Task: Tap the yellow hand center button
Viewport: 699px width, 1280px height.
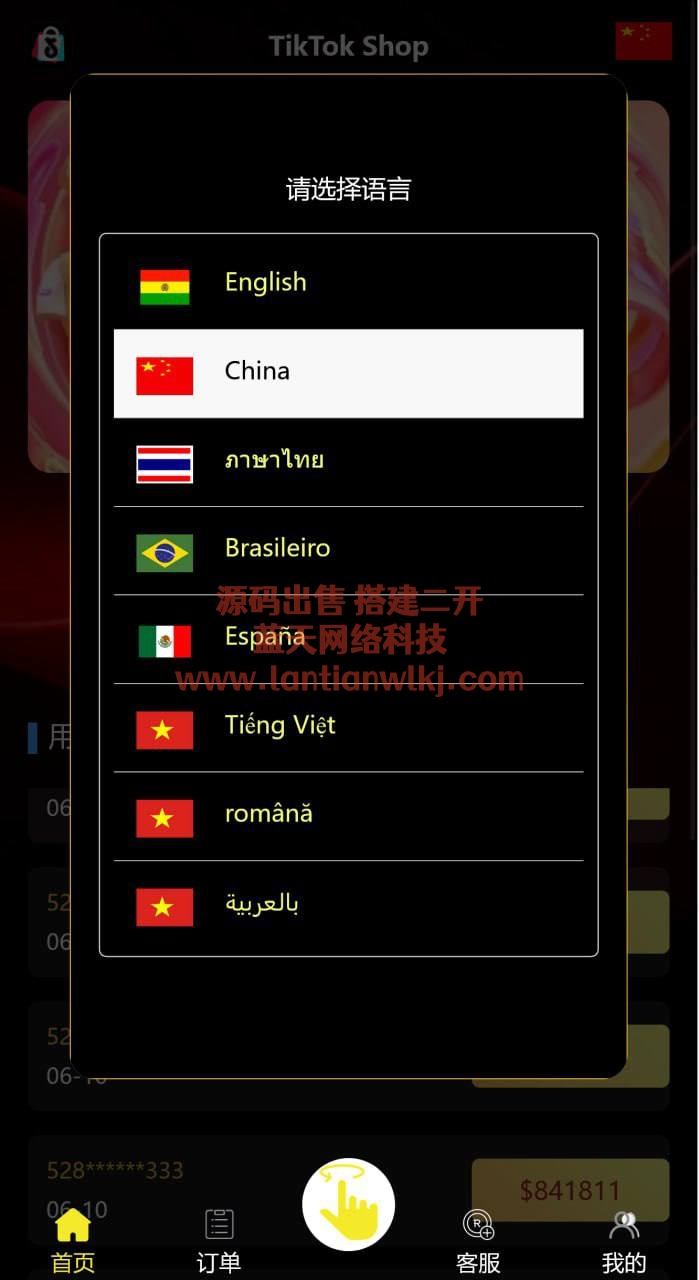Action: tap(349, 1205)
